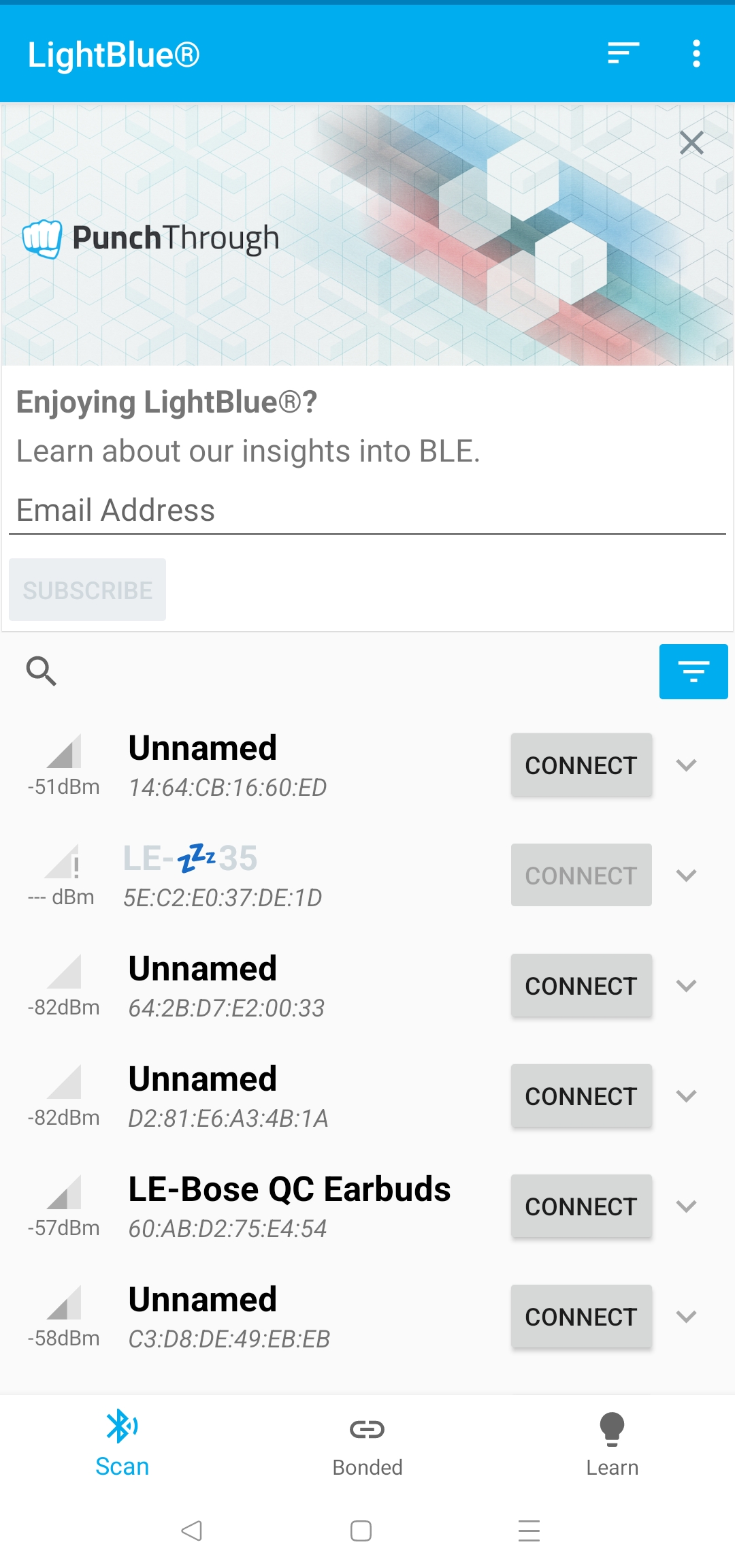The height and width of the screenshot is (1568, 735).
Task: Connect to LE-Bose QC Earbuds
Action: [x=581, y=1206]
